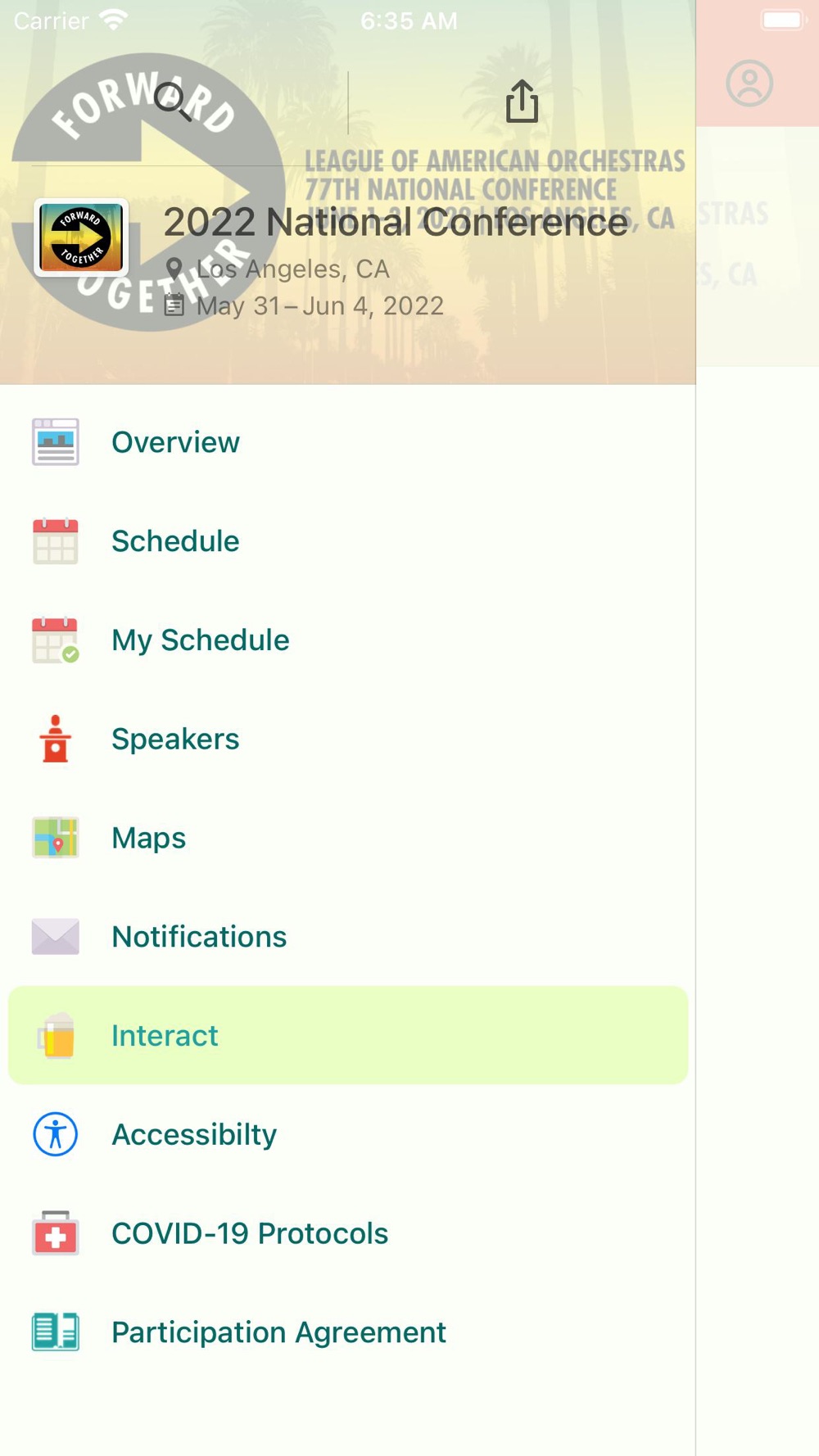Viewport: 819px width, 1456px height.
Task: Browse the Speakers list
Action: 348,739
